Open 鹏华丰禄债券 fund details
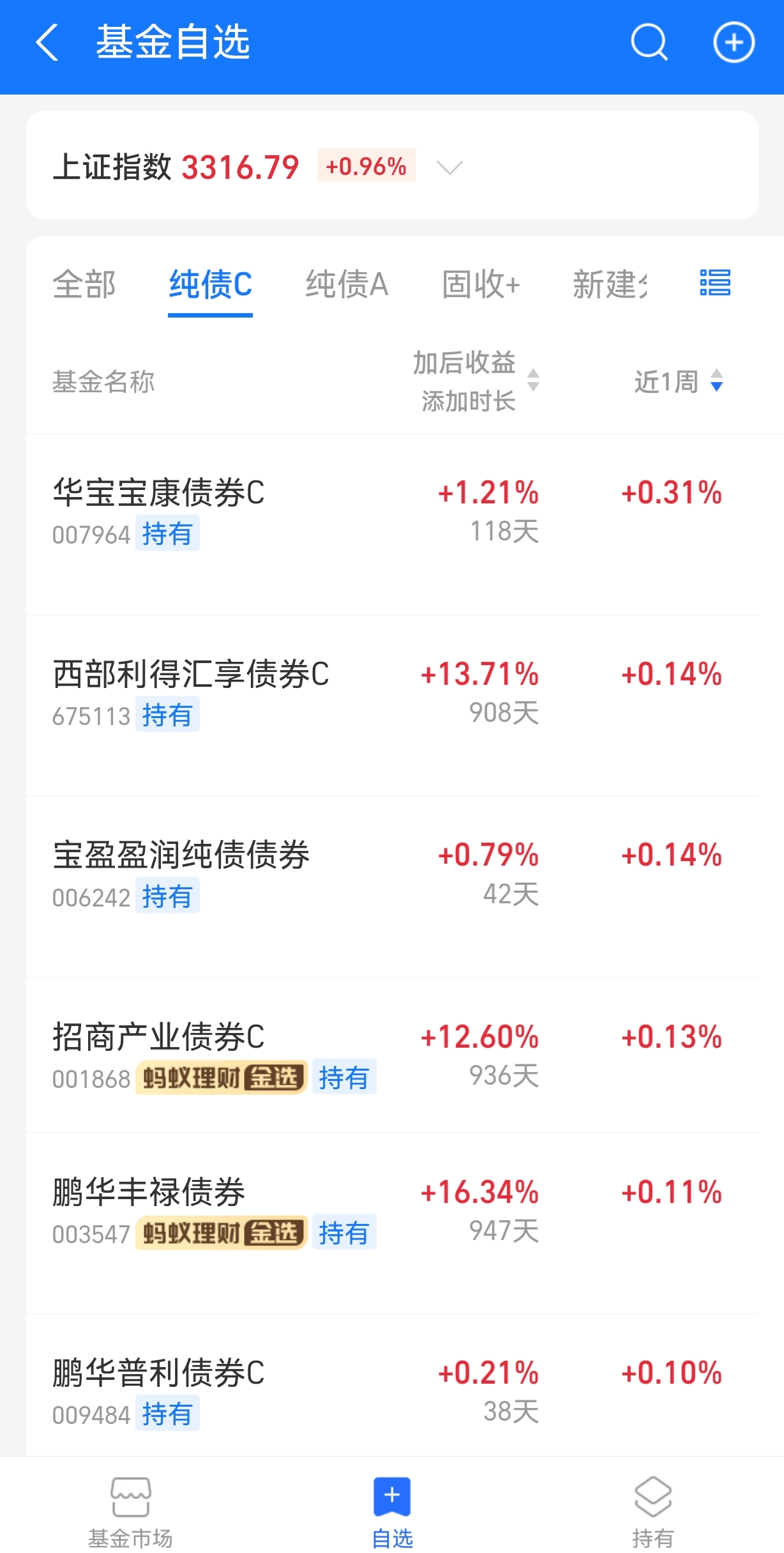 [x=392, y=1223]
